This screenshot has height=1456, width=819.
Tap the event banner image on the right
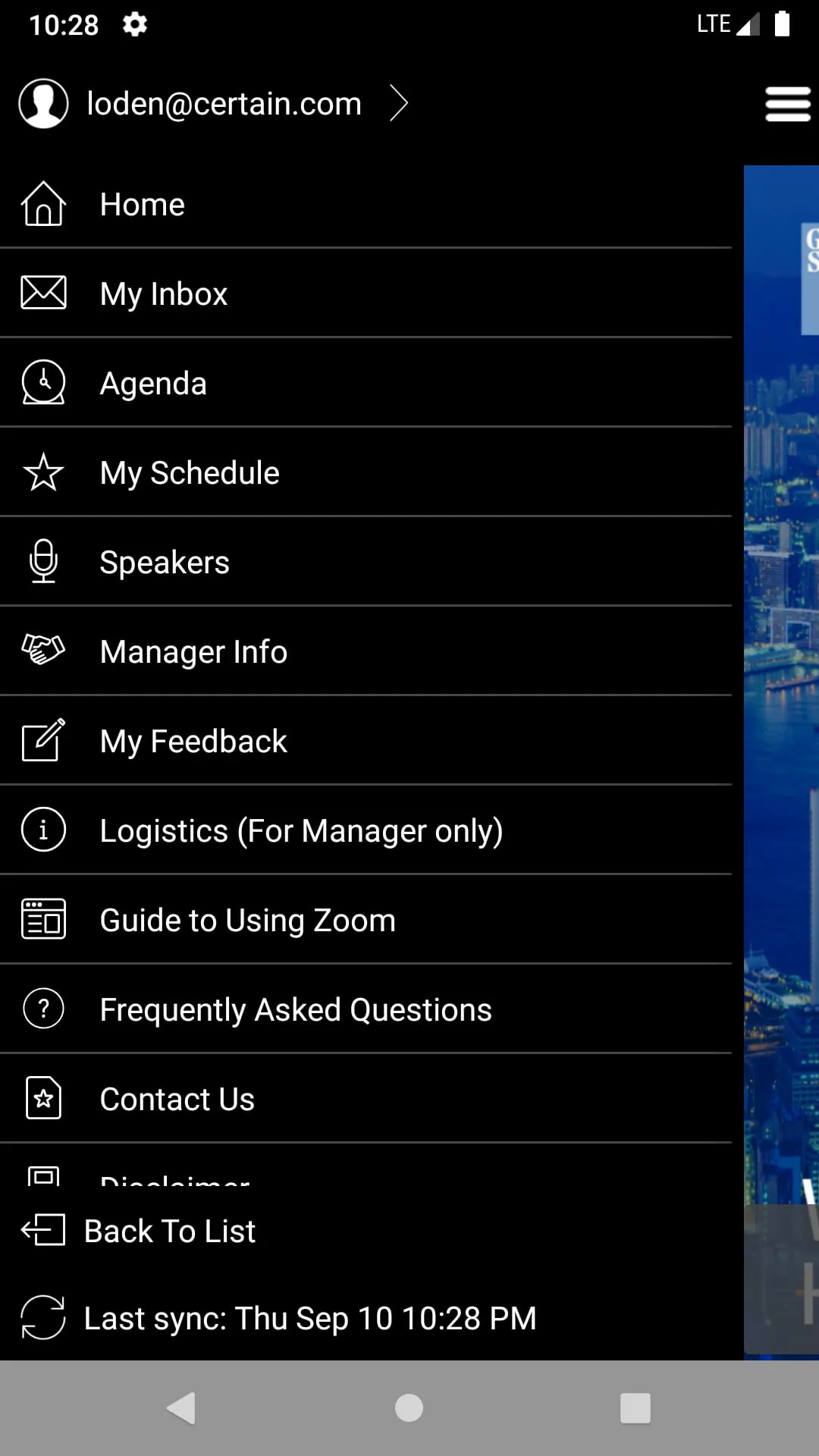tap(781, 682)
